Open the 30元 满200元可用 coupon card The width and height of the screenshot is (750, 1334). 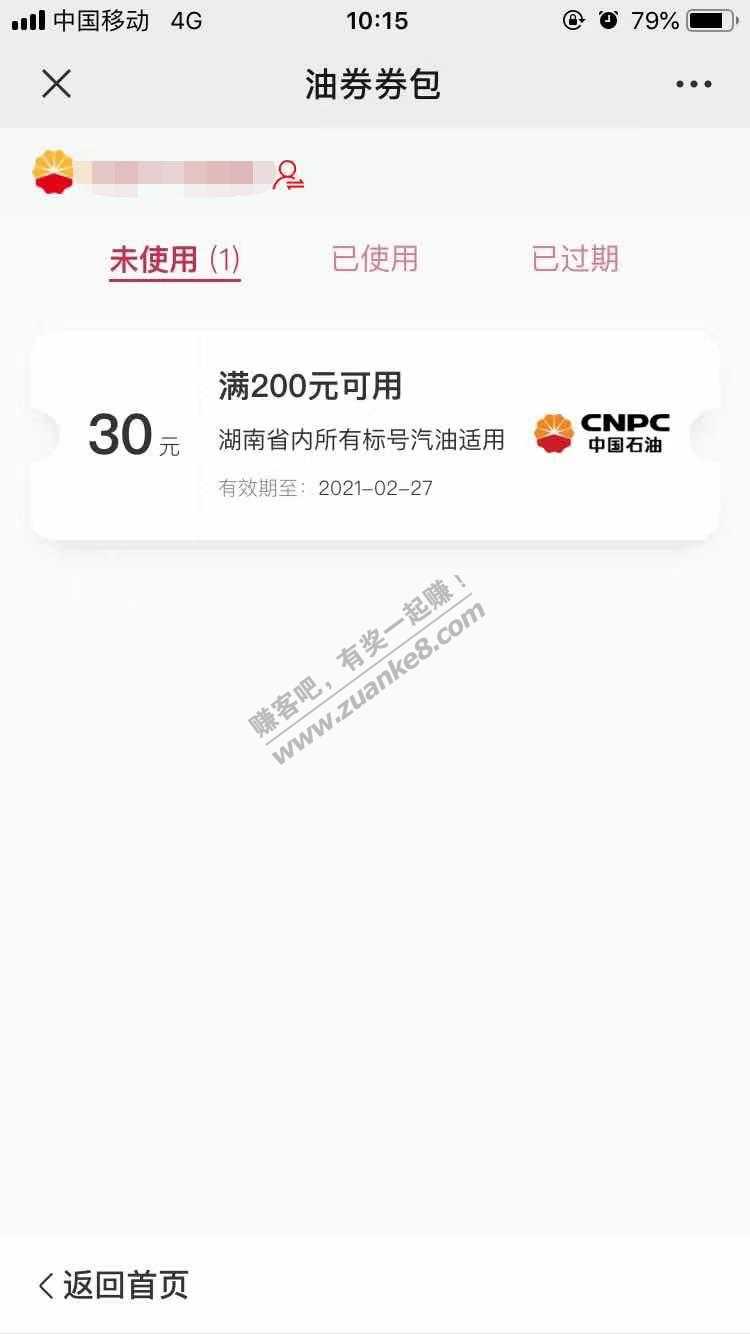(x=374, y=436)
